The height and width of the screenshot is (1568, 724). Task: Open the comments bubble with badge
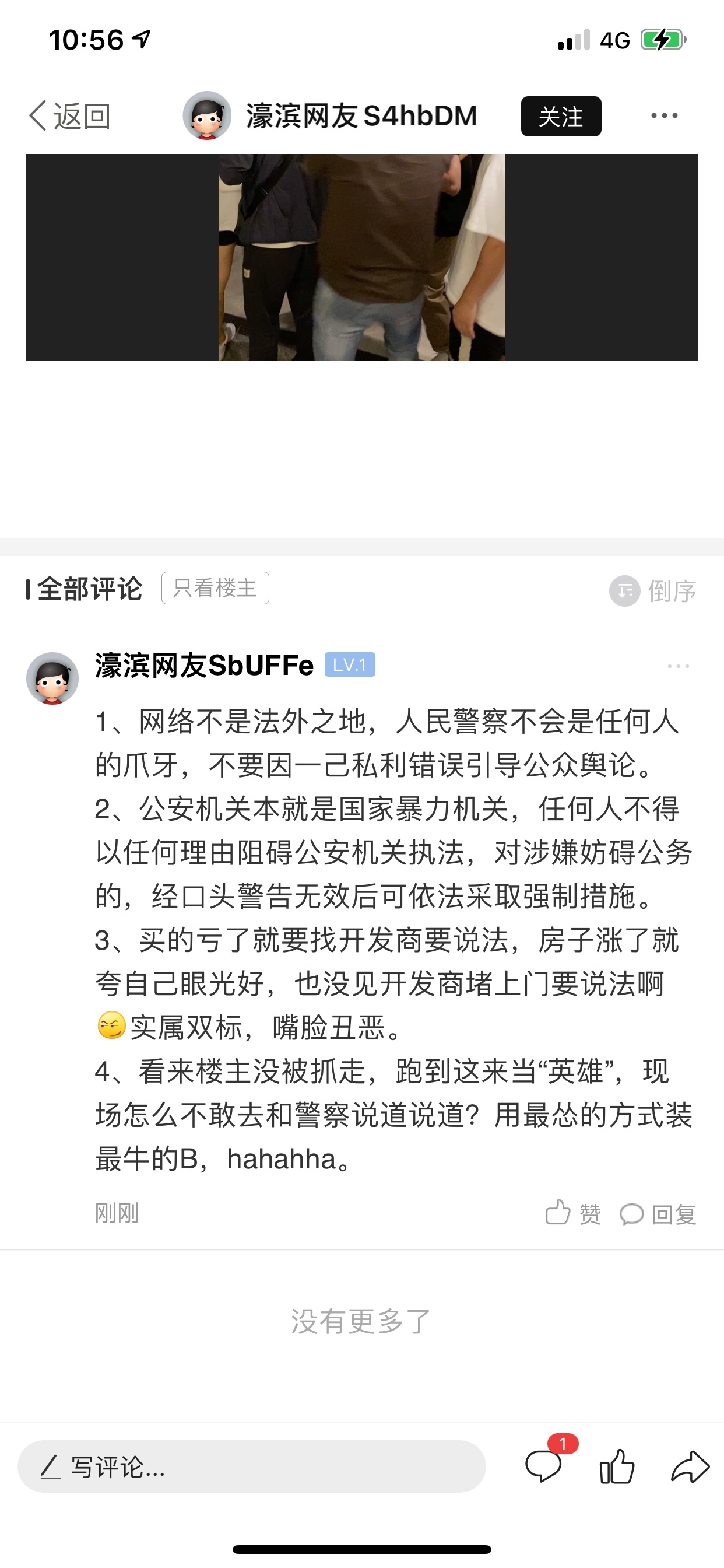pos(544,1465)
